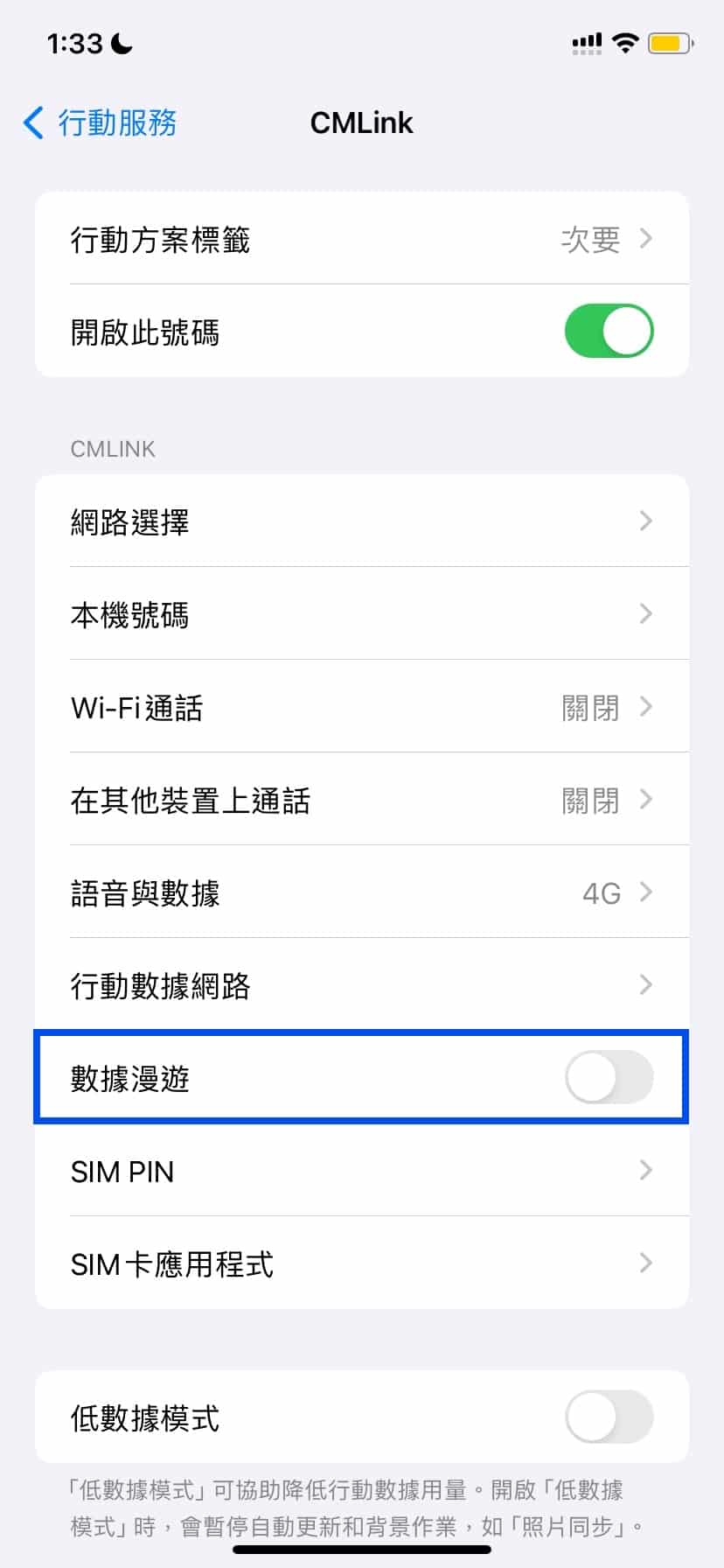Open 在其他裝置上通話
724x1568 pixels.
(x=362, y=800)
